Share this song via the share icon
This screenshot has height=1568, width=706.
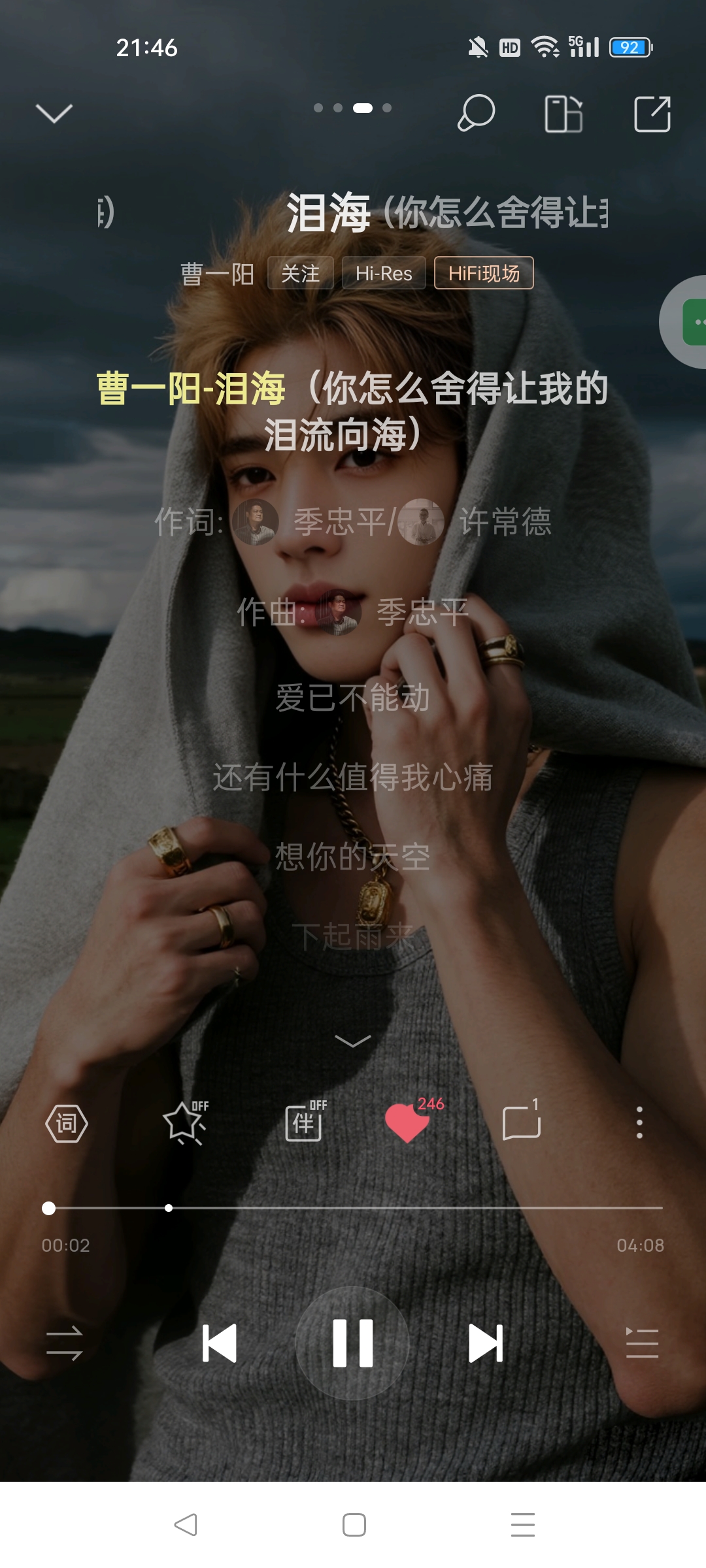coord(652,114)
